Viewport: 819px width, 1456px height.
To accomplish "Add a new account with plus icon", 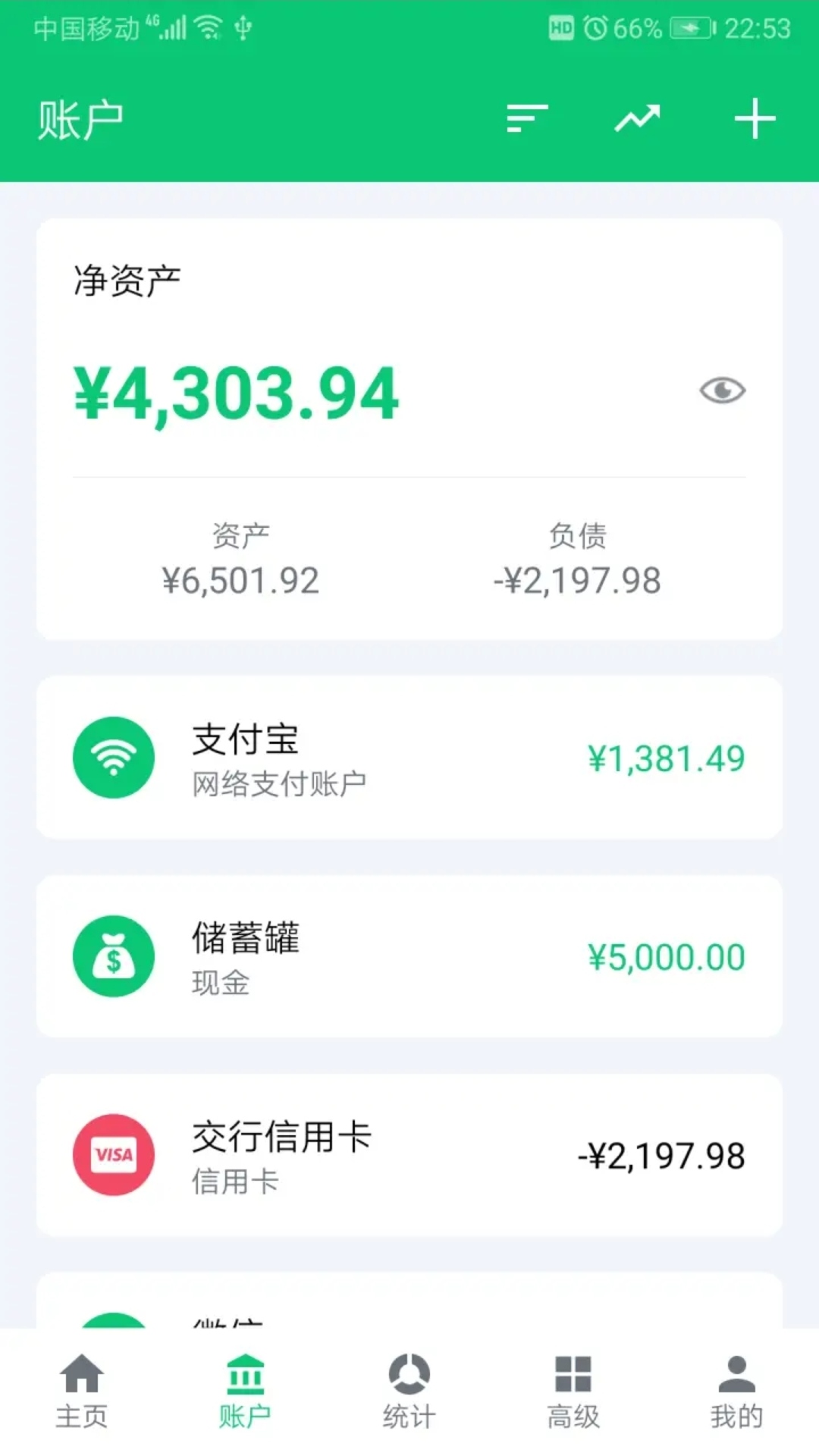I will pos(755,119).
